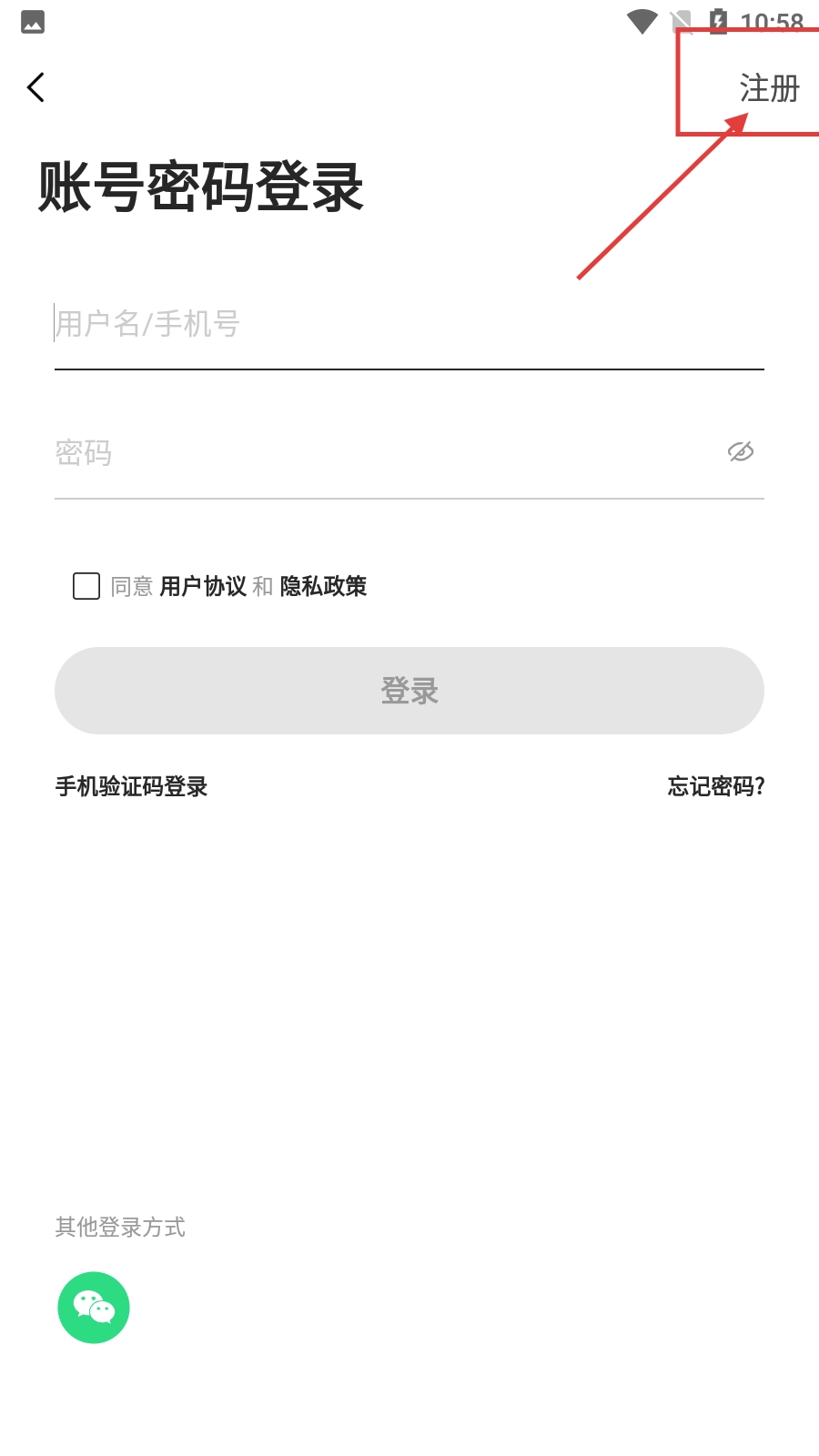The image size is (819, 1456).
Task: Tap the 密码 password field
Action: (x=382, y=452)
